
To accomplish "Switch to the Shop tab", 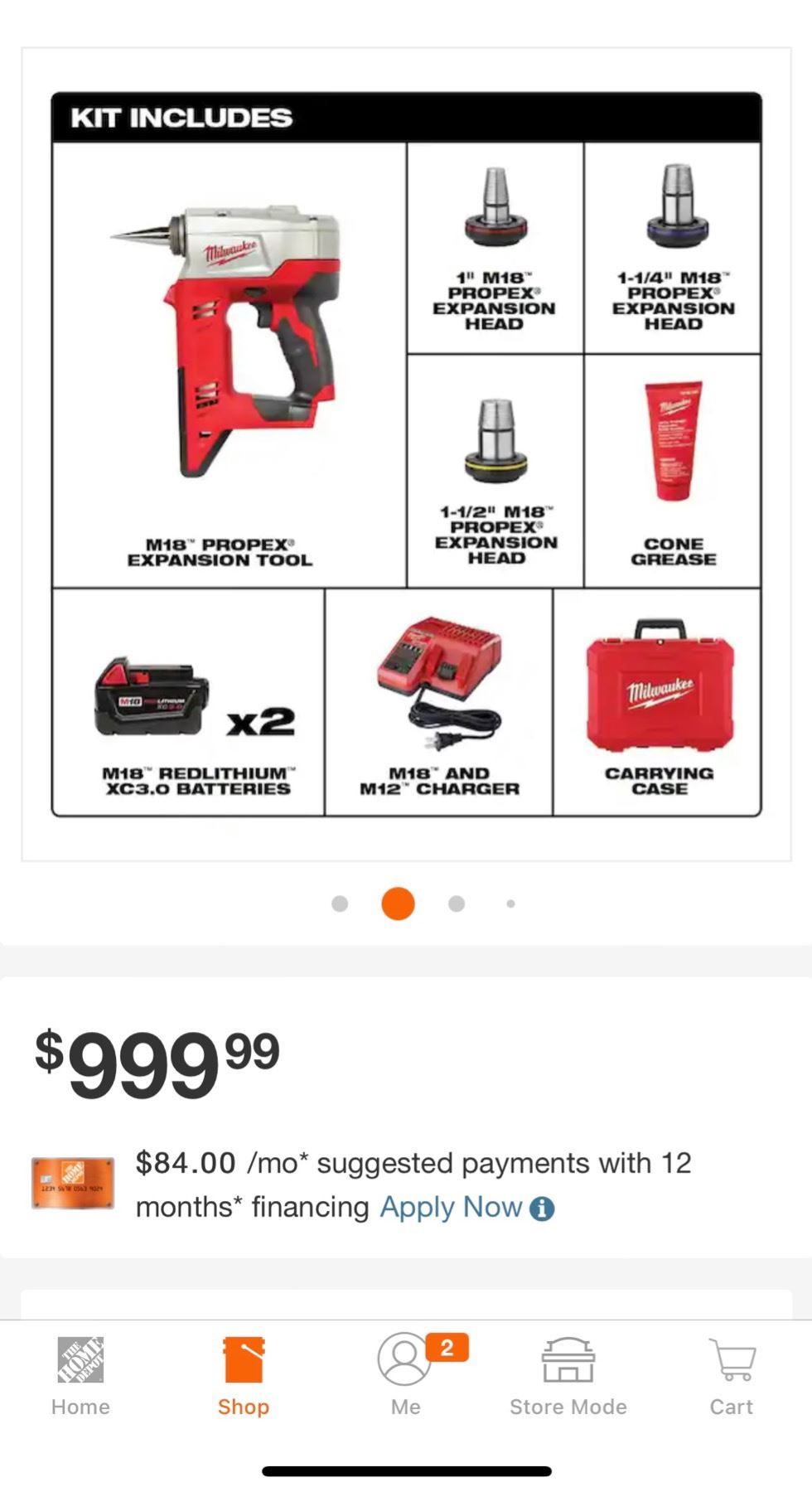I will [244, 1376].
